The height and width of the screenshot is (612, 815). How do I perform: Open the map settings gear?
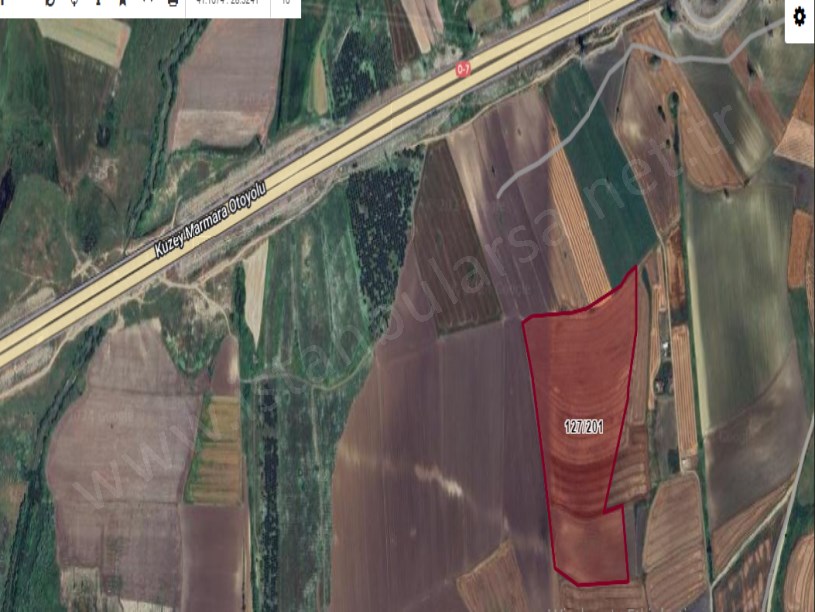798,17
